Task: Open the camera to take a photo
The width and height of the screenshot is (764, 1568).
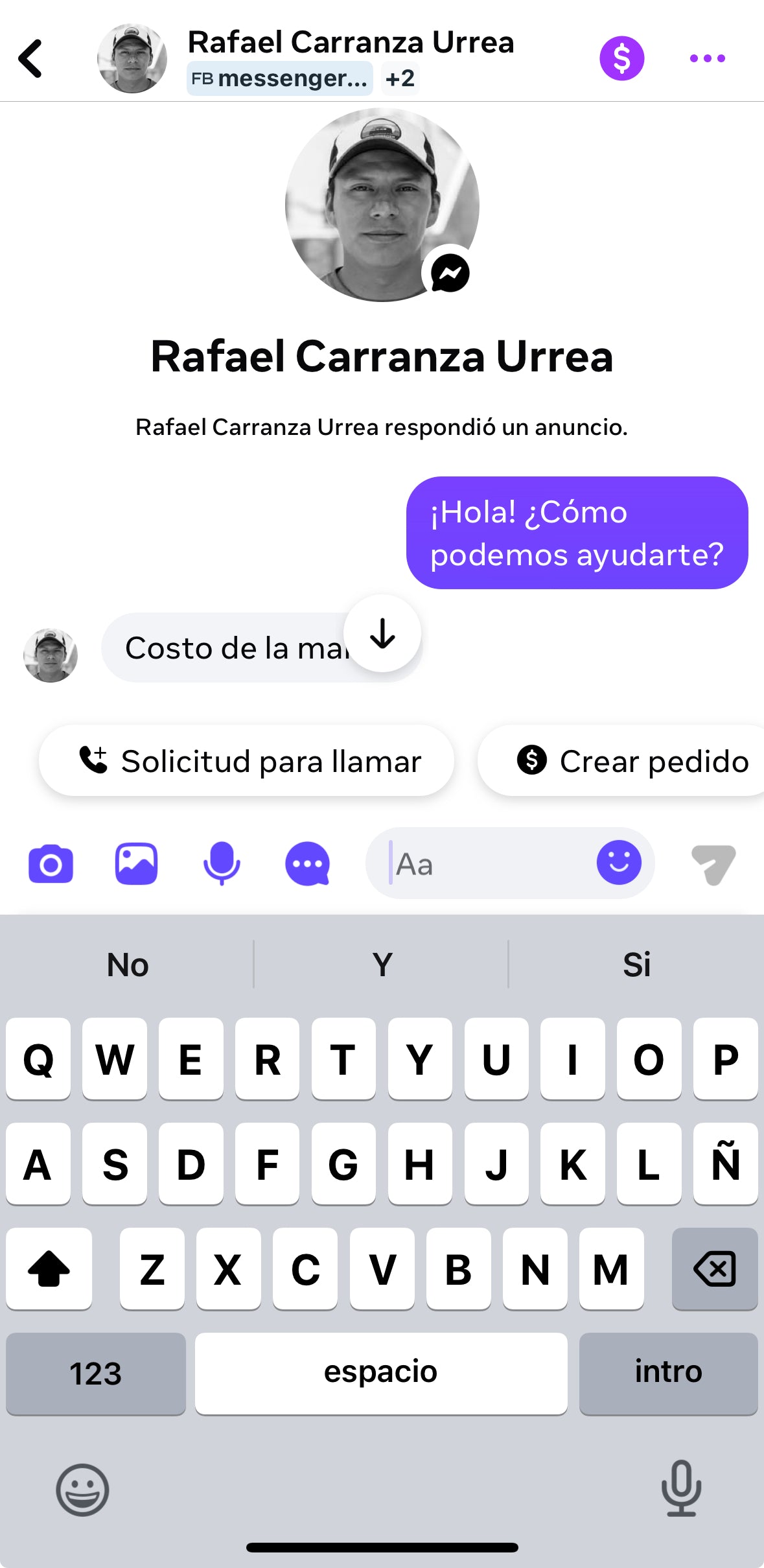Action: [x=51, y=863]
